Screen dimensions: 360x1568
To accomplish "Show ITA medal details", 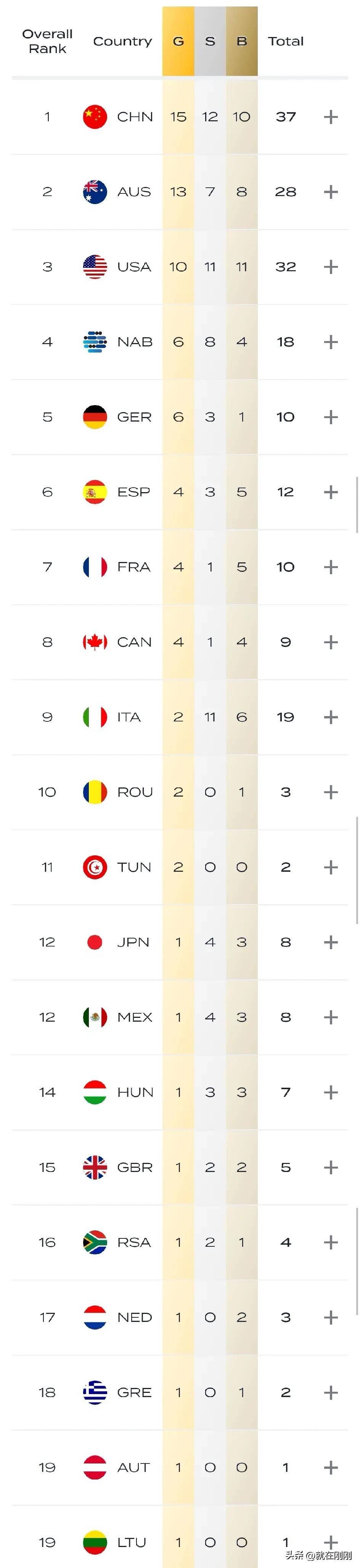I will [330, 717].
